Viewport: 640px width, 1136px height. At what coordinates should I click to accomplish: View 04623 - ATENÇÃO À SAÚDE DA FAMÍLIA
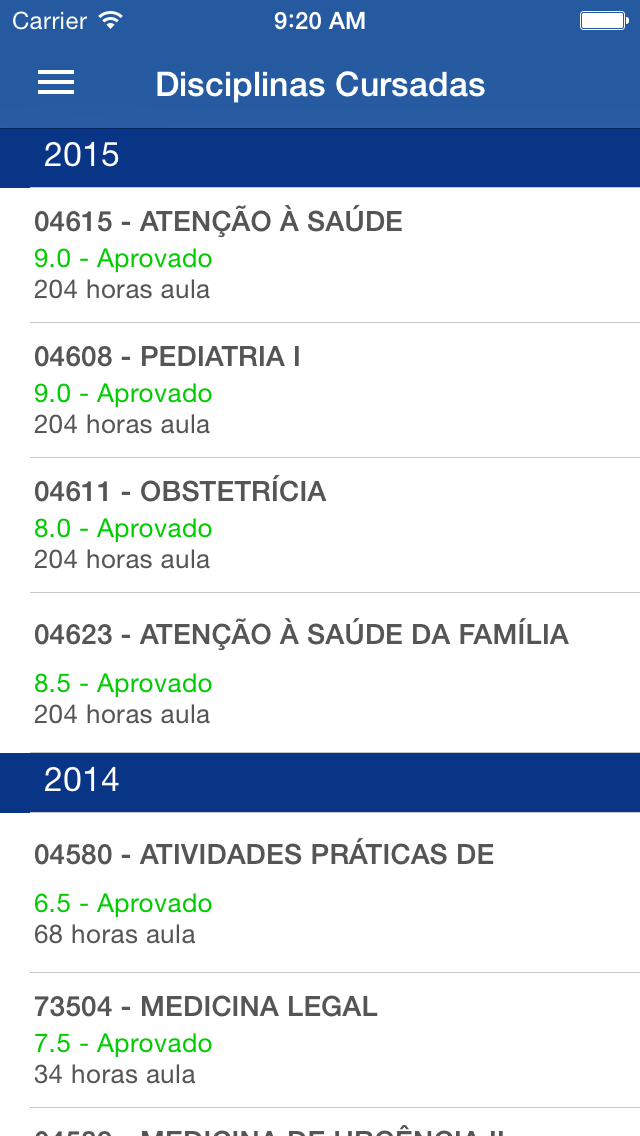click(x=320, y=673)
